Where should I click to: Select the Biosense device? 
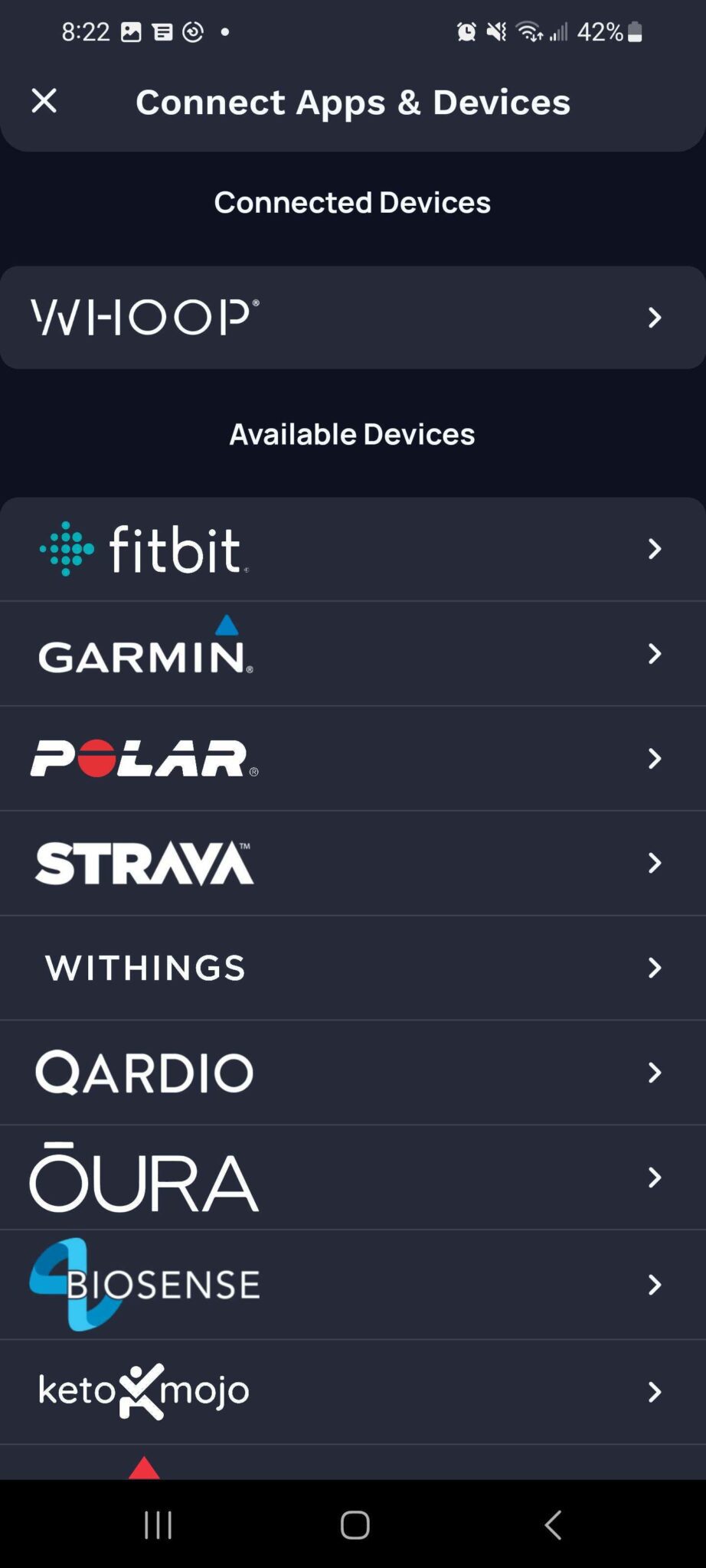click(352, 1284)
